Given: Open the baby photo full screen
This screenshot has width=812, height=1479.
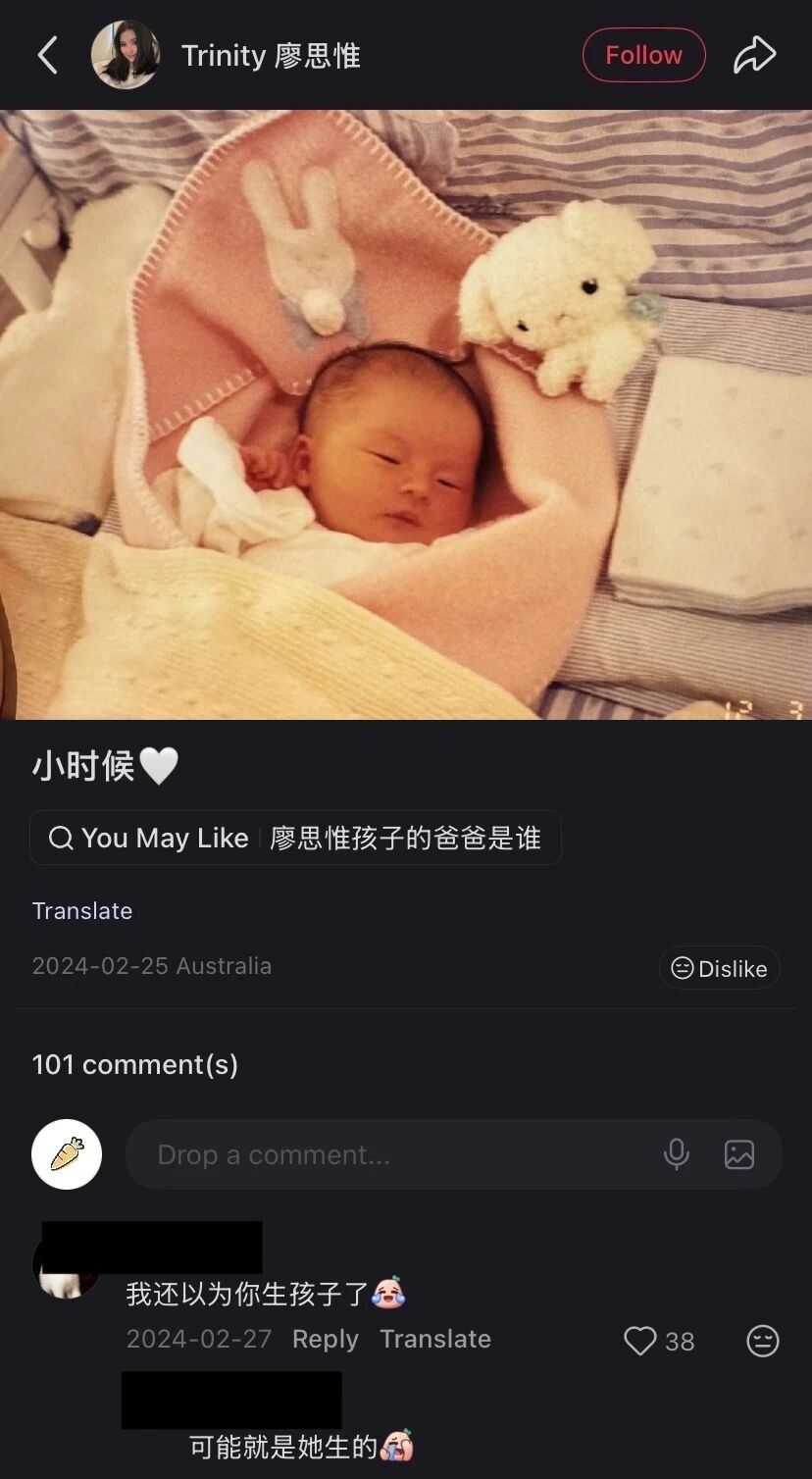Looking at the screenshot, I should click(x=406, y=415).
